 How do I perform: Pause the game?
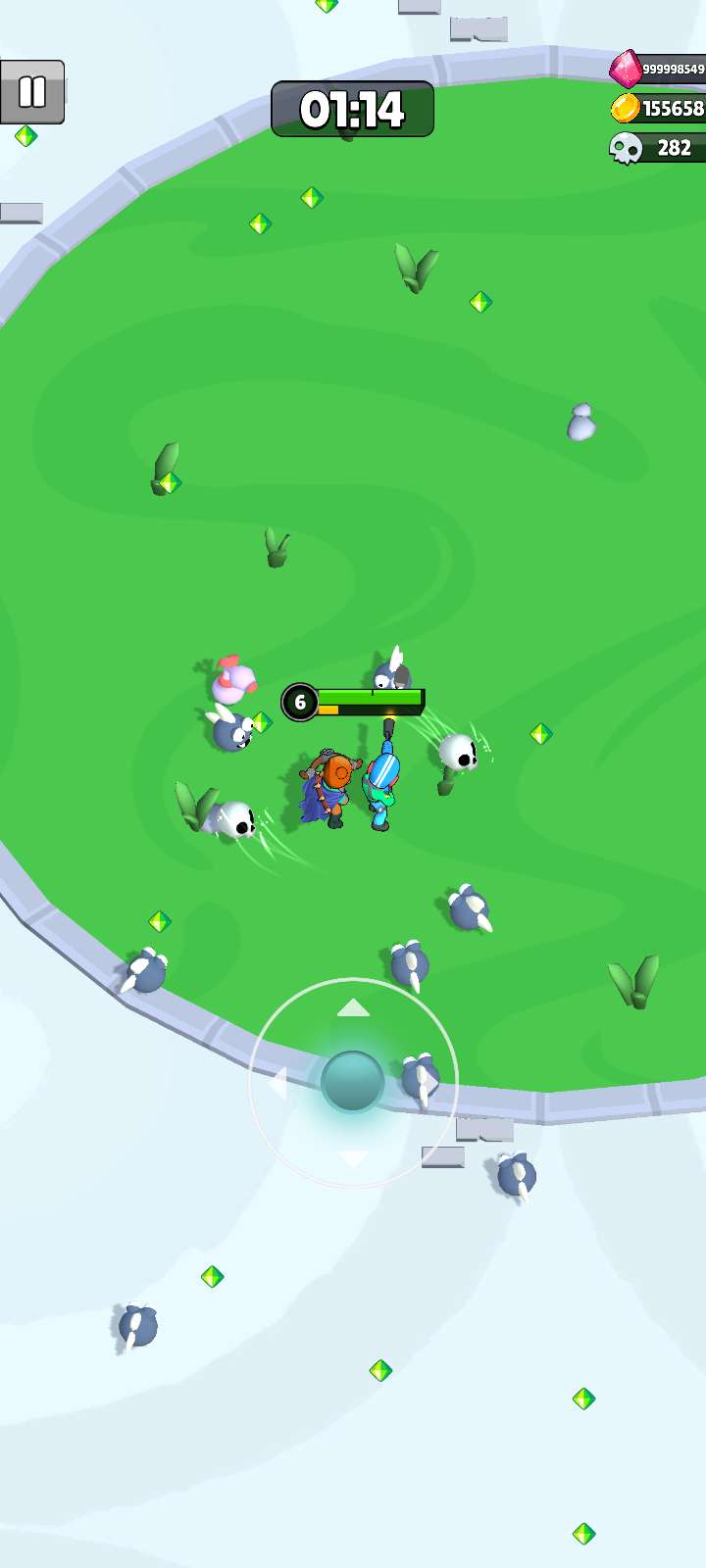[32, 92]
